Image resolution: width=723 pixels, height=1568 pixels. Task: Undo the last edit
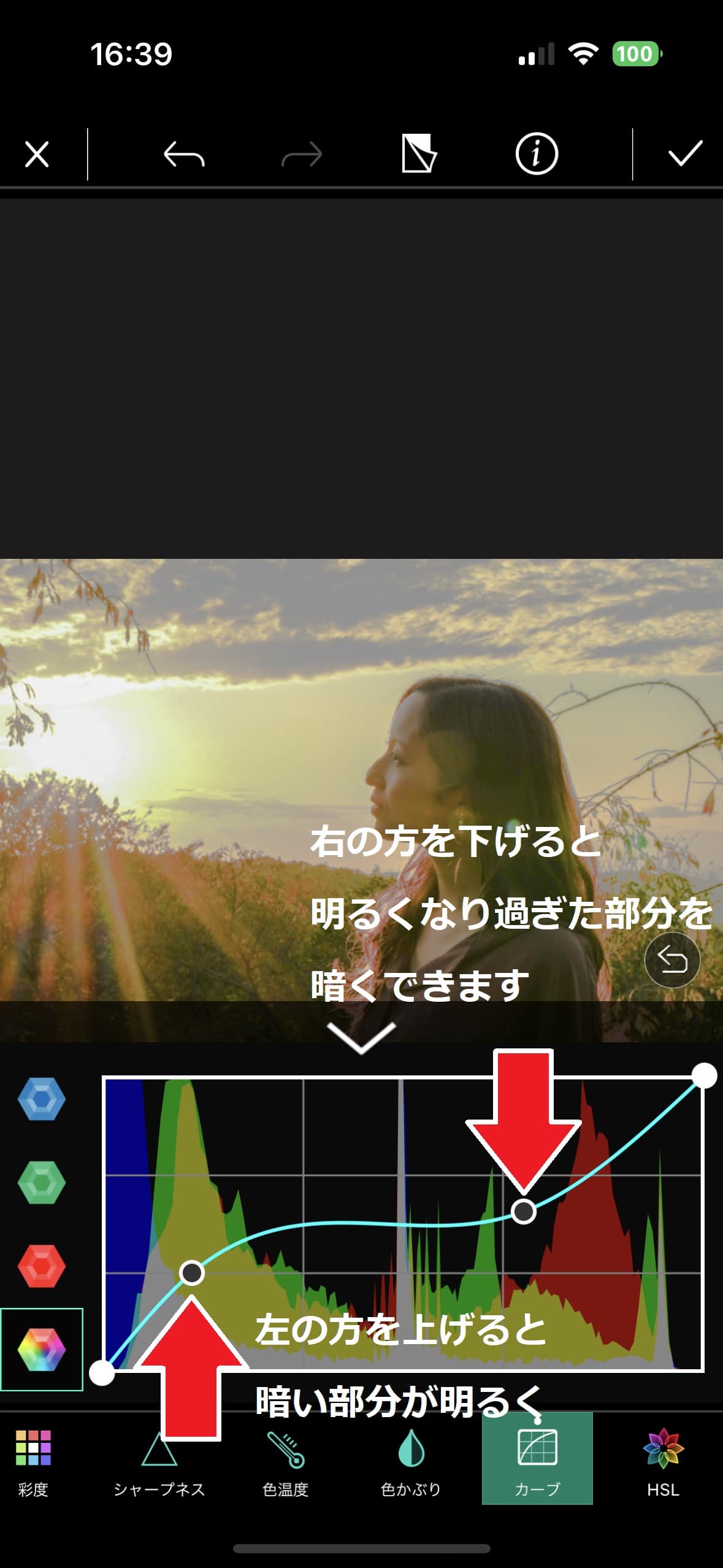pos(184,154)
